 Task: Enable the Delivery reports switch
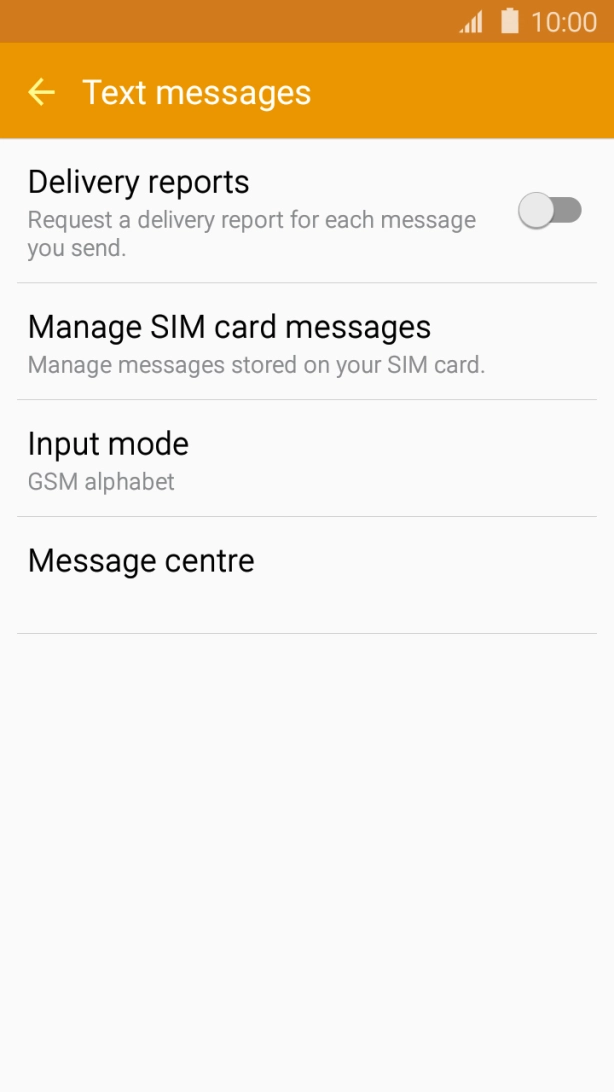[x=549, y=211]
